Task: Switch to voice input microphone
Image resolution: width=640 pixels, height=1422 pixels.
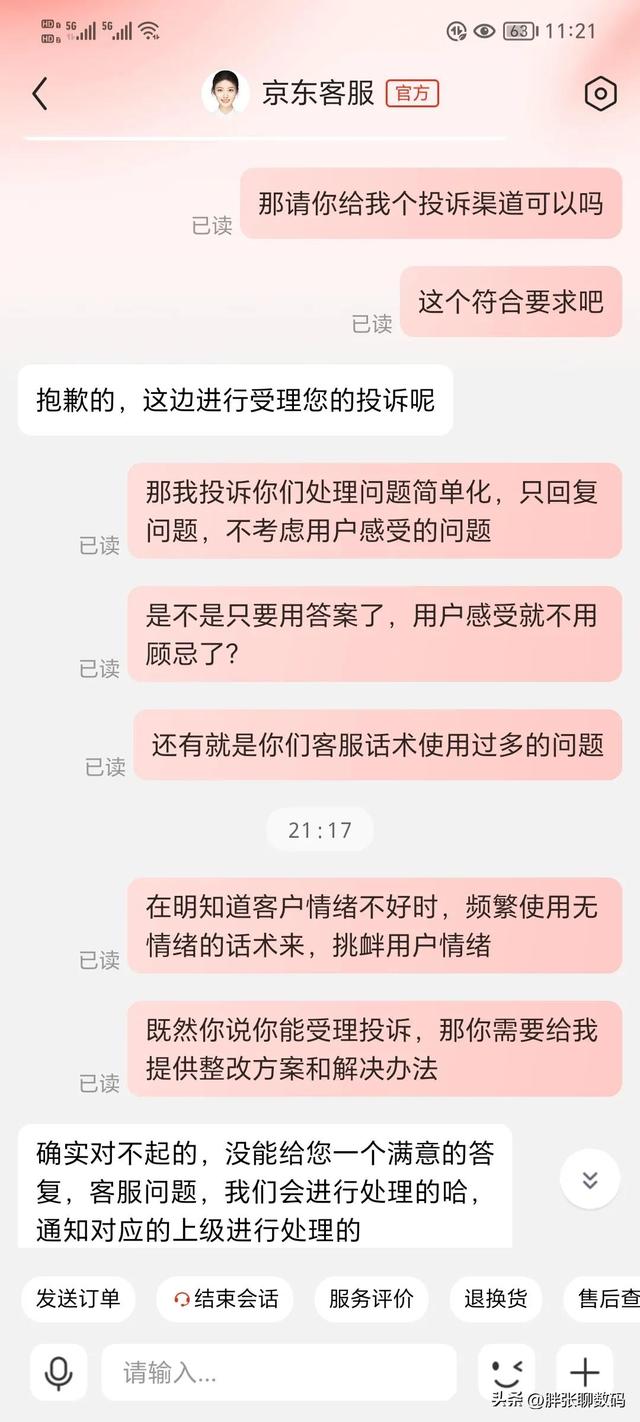Action: (58, 1372)
